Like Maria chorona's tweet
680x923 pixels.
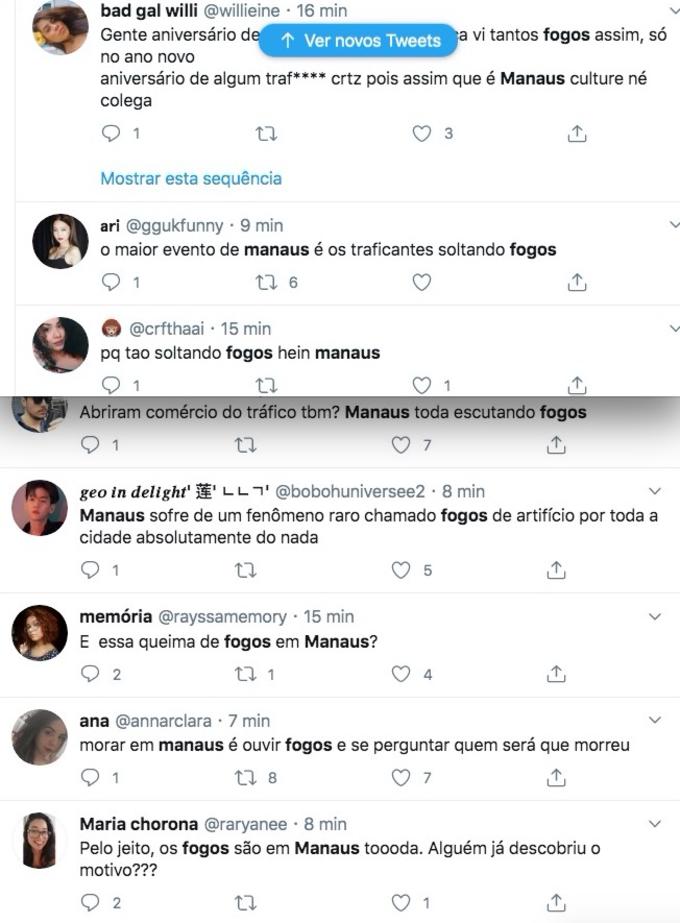pyautogui.click(x=401, y=902)
